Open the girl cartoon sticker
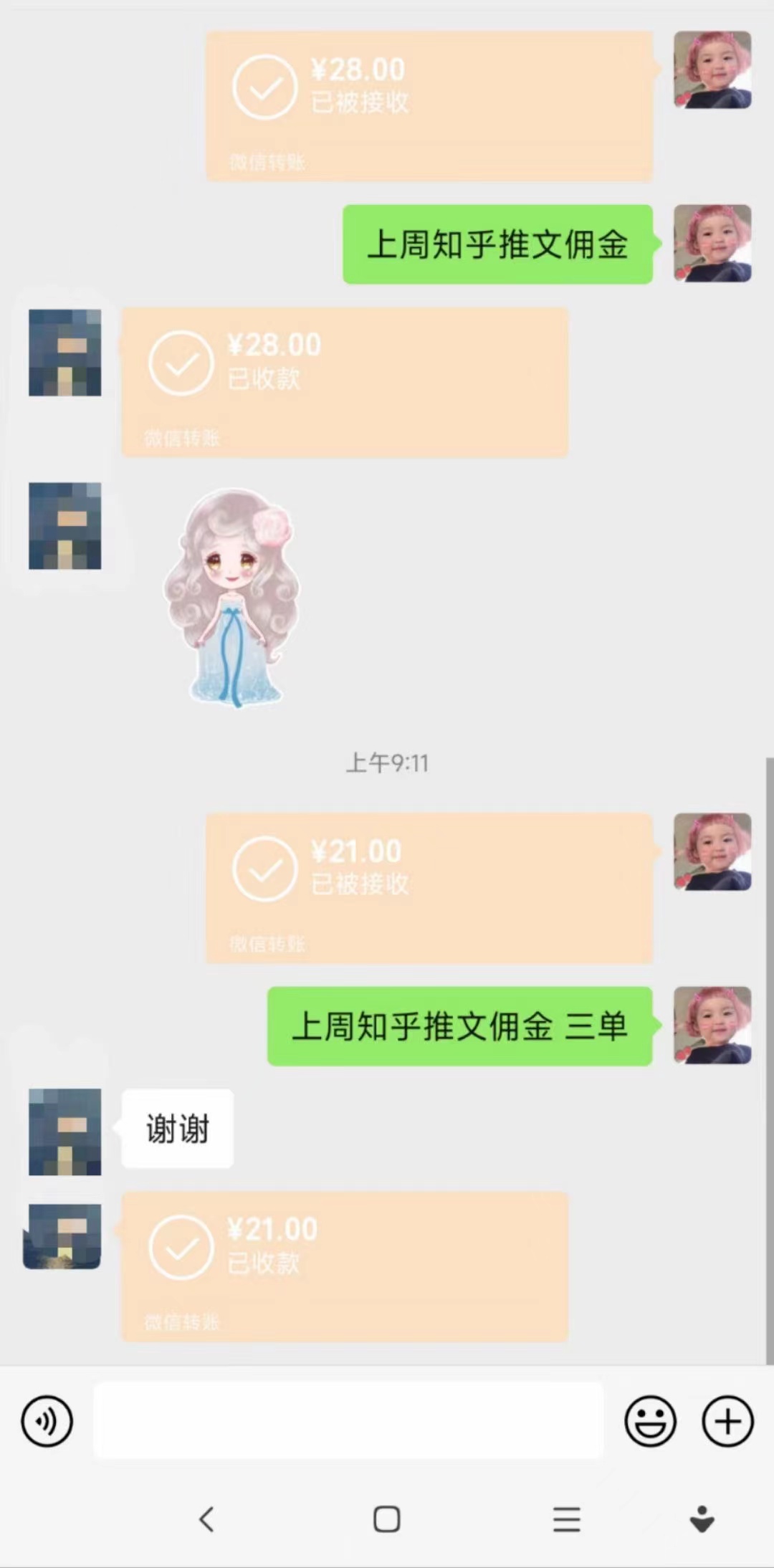Screen dimensions: 774x1568 (x=232, y=598)
